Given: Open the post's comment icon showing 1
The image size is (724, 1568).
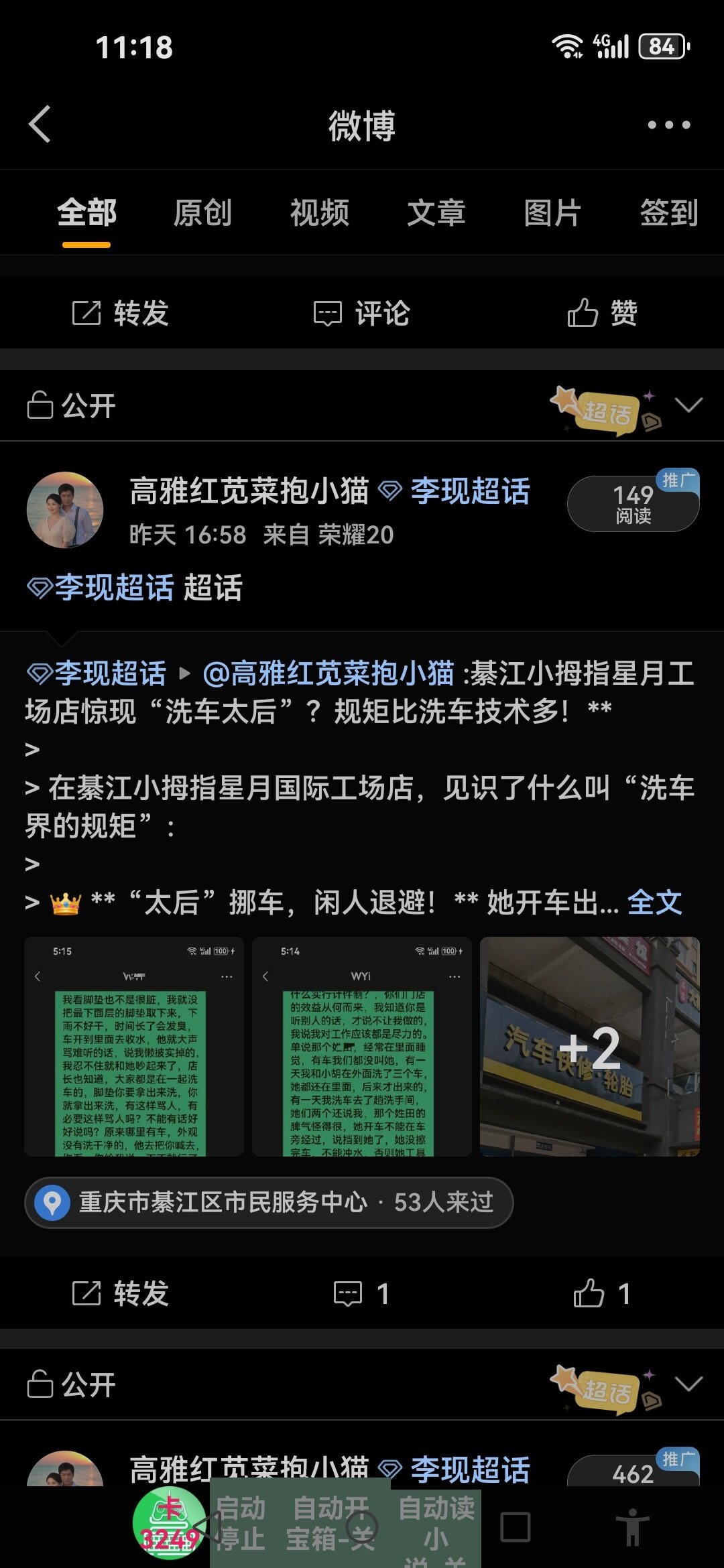Looking at the screenshot, I should (x=361, y=1293).
